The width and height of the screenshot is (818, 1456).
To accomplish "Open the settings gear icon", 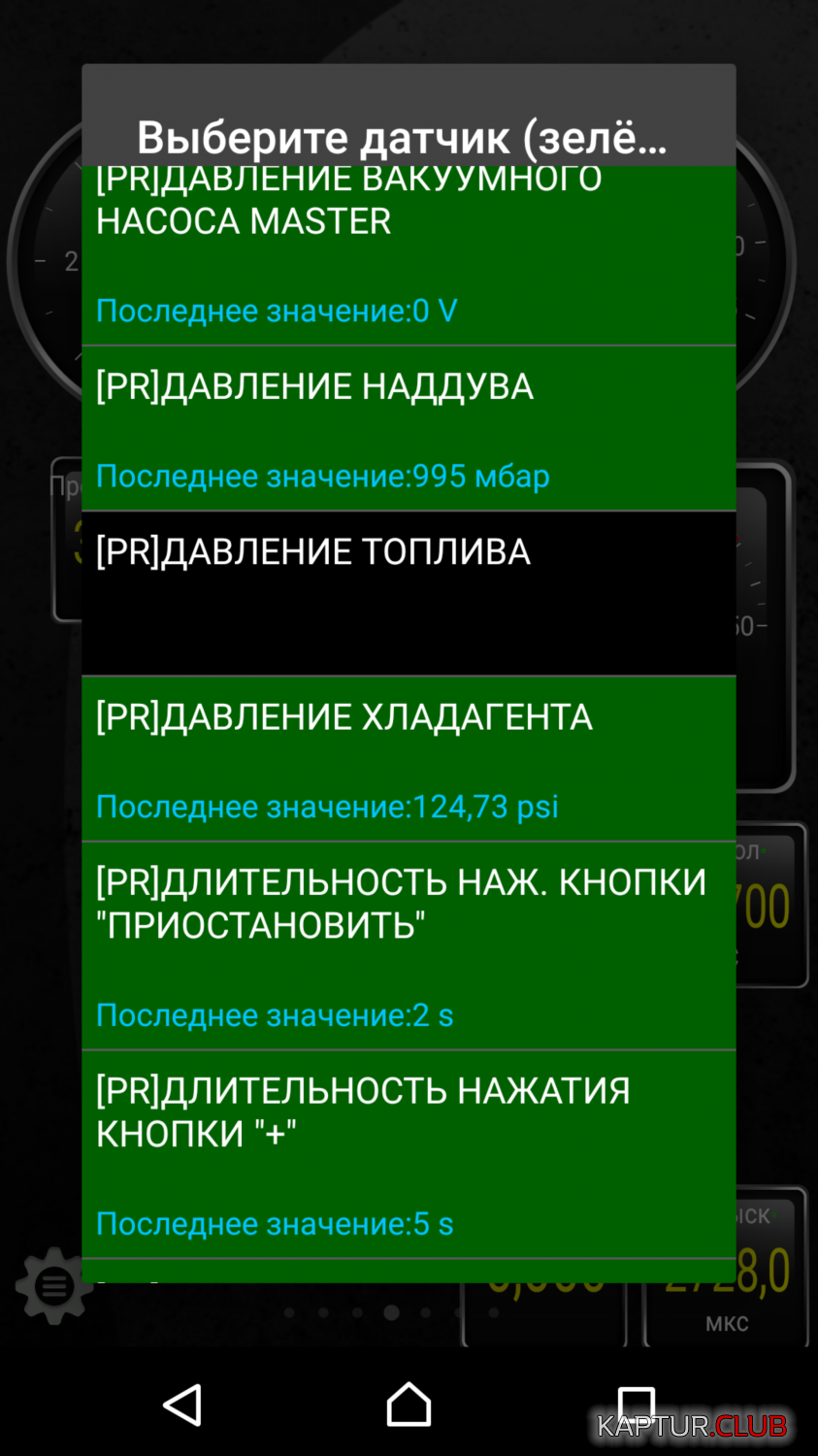I will (53, 1285).
